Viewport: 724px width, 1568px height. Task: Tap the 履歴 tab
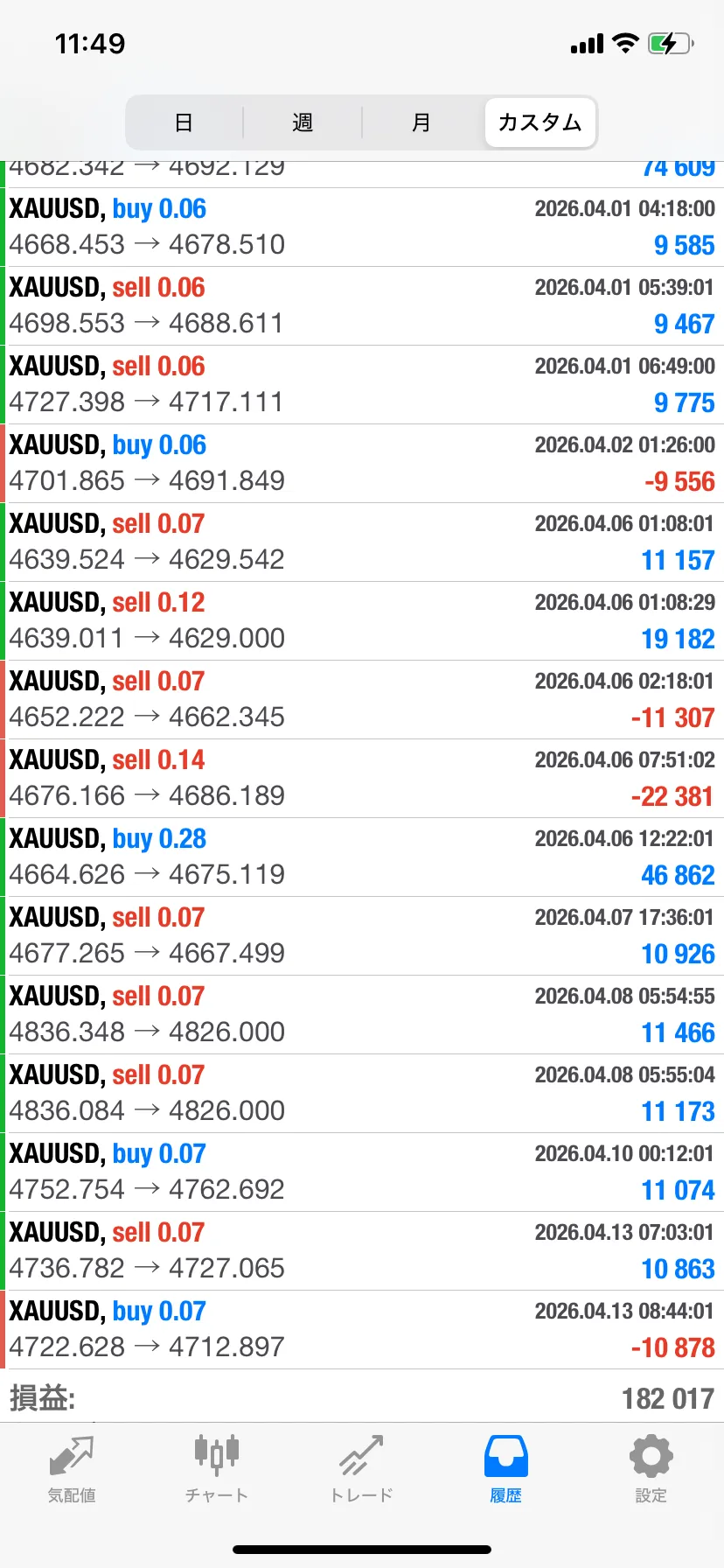(x=506, y=1470)
